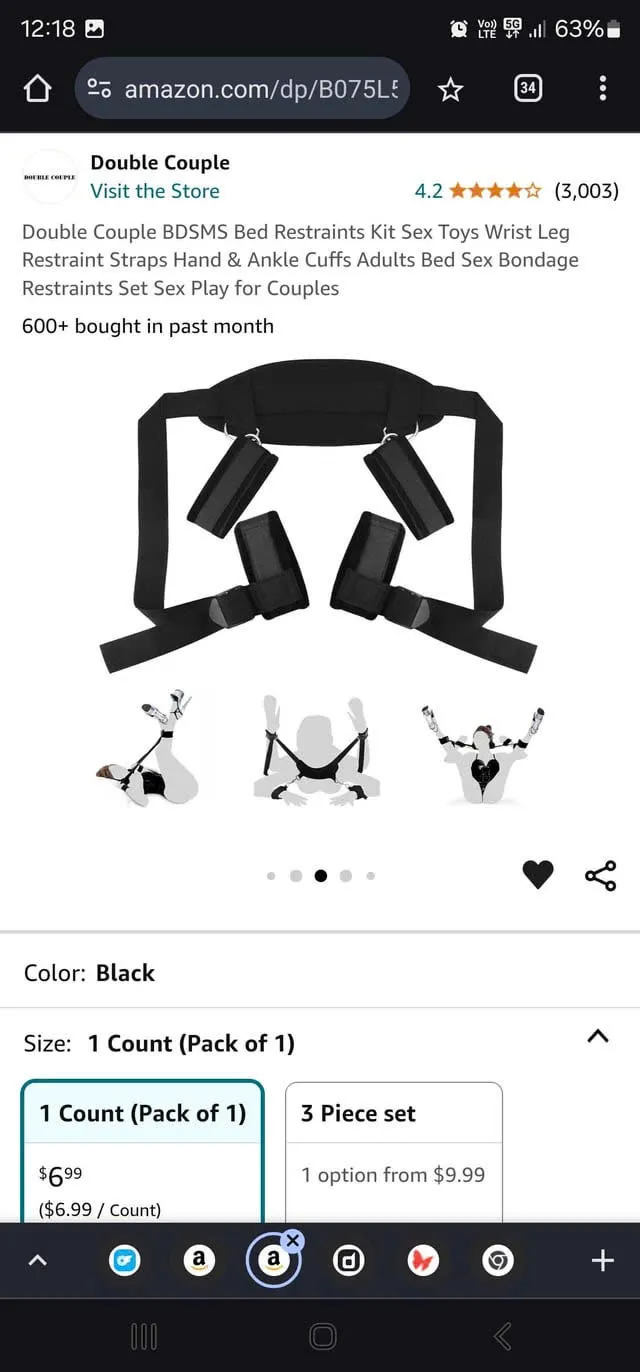Close the current tab in tab strip
The image size is (640, 1372).
coord(292,1240)
